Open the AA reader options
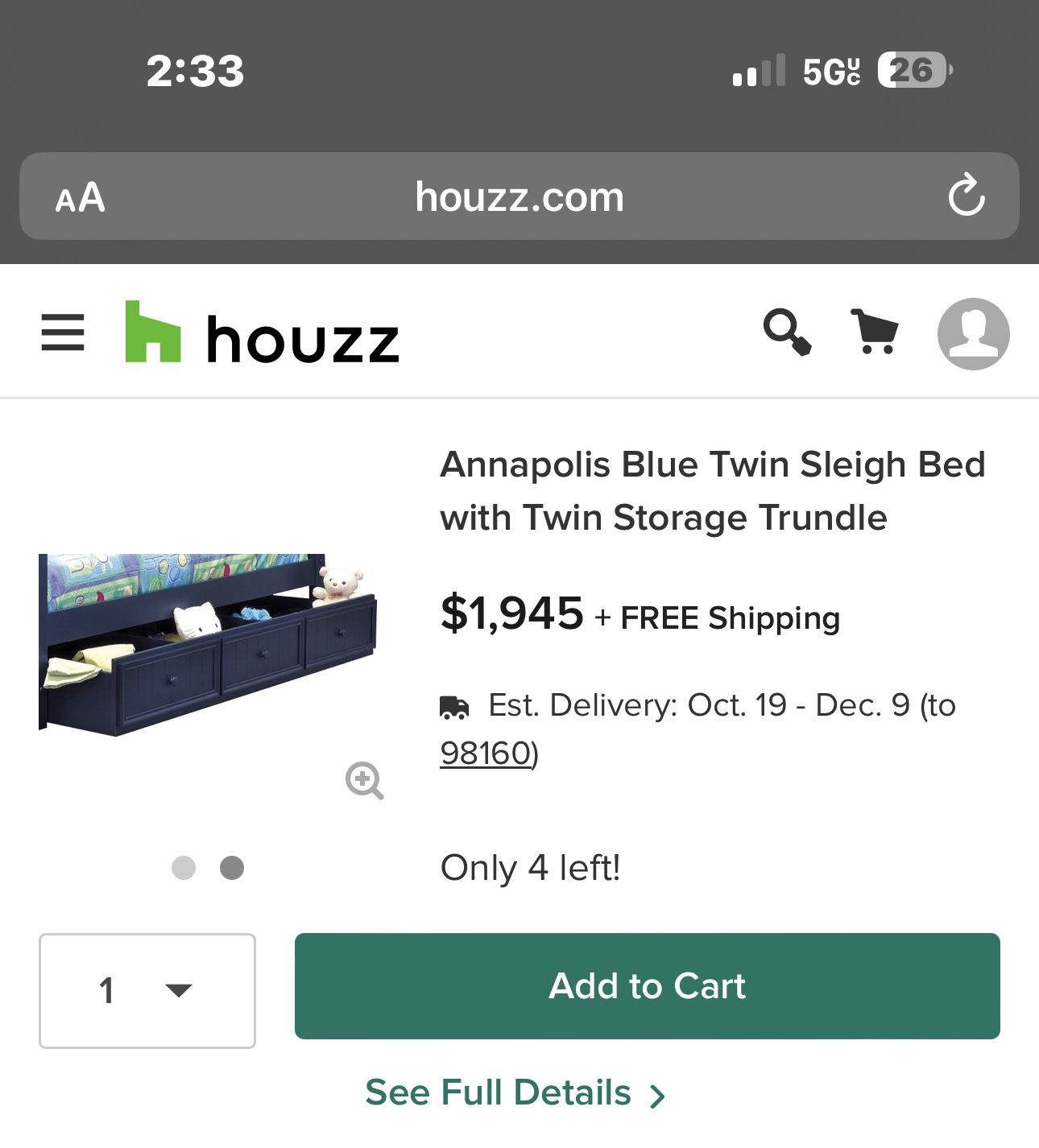 click(x=81, y=197)
